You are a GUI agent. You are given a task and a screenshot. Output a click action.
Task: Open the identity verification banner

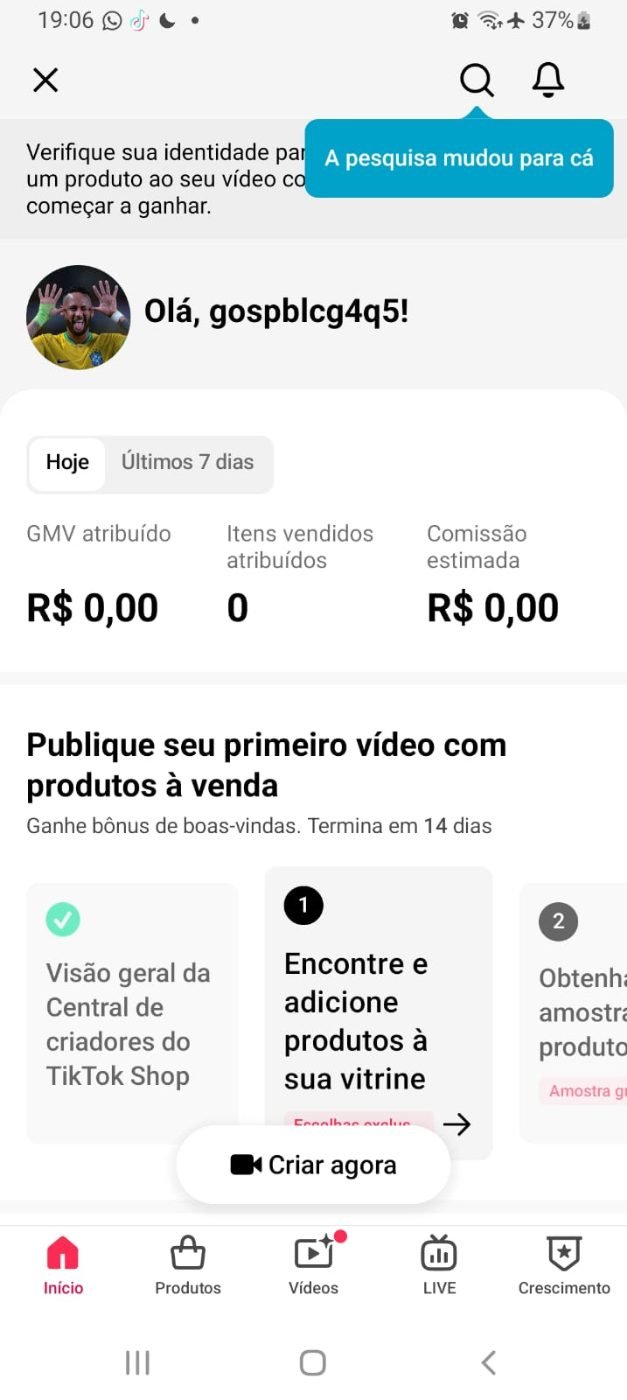click(160, 180)
